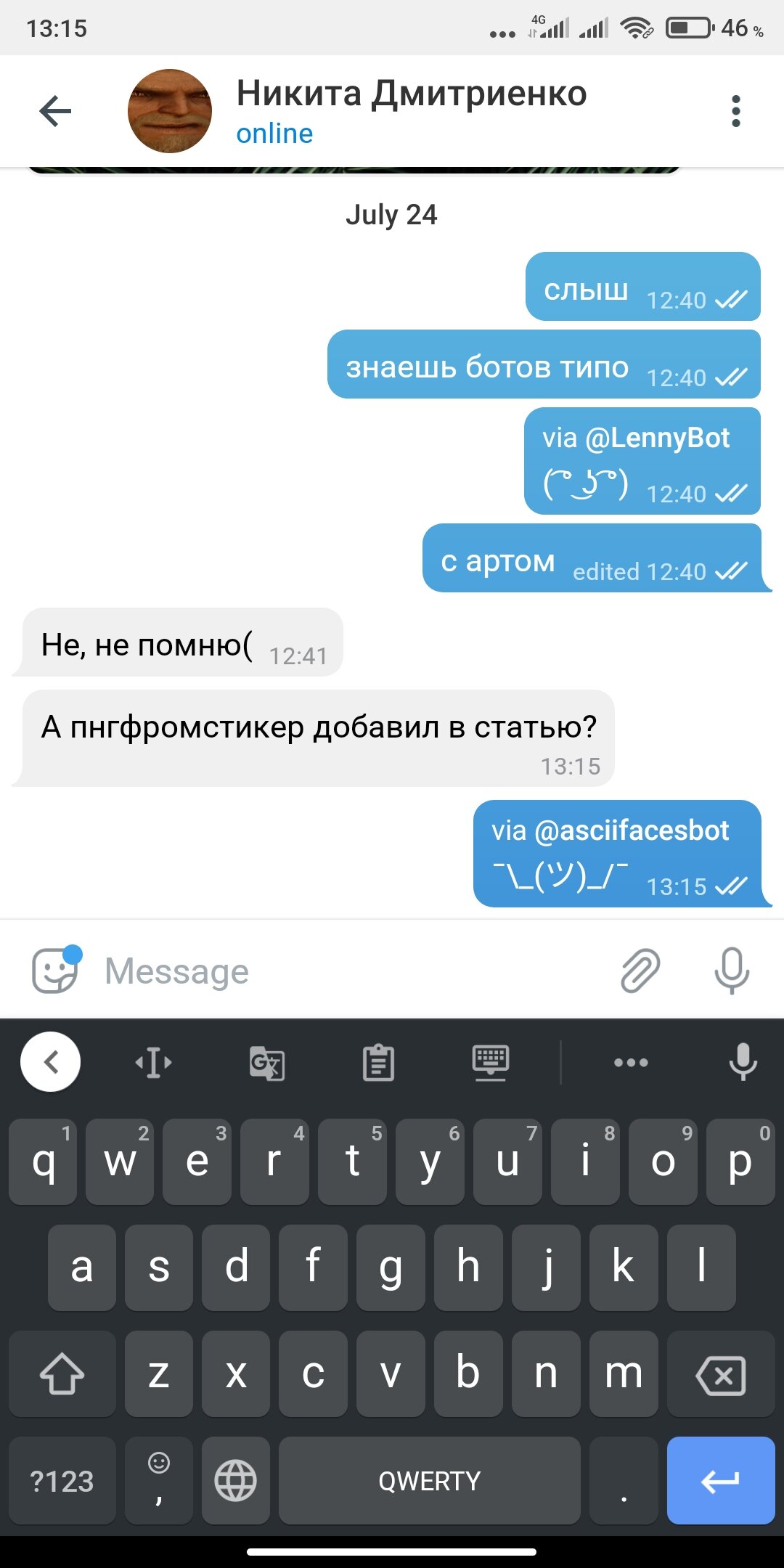Show more keyboard toolbar options
784x1568 pixels.
pyautogui.click(x=631, y=1063)
